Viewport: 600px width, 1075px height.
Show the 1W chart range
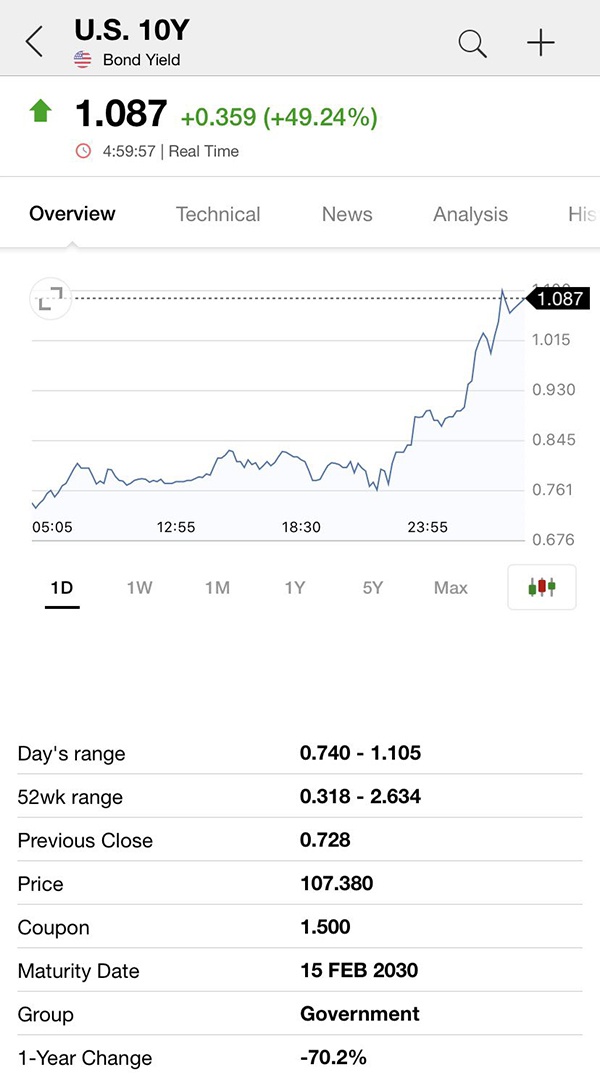click(139, 588)
